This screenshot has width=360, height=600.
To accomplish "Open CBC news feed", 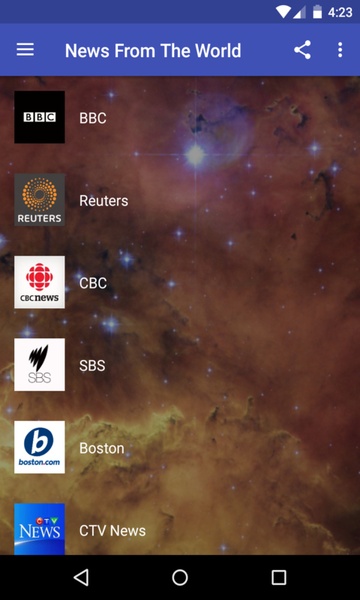I will (x=180, y=282).
